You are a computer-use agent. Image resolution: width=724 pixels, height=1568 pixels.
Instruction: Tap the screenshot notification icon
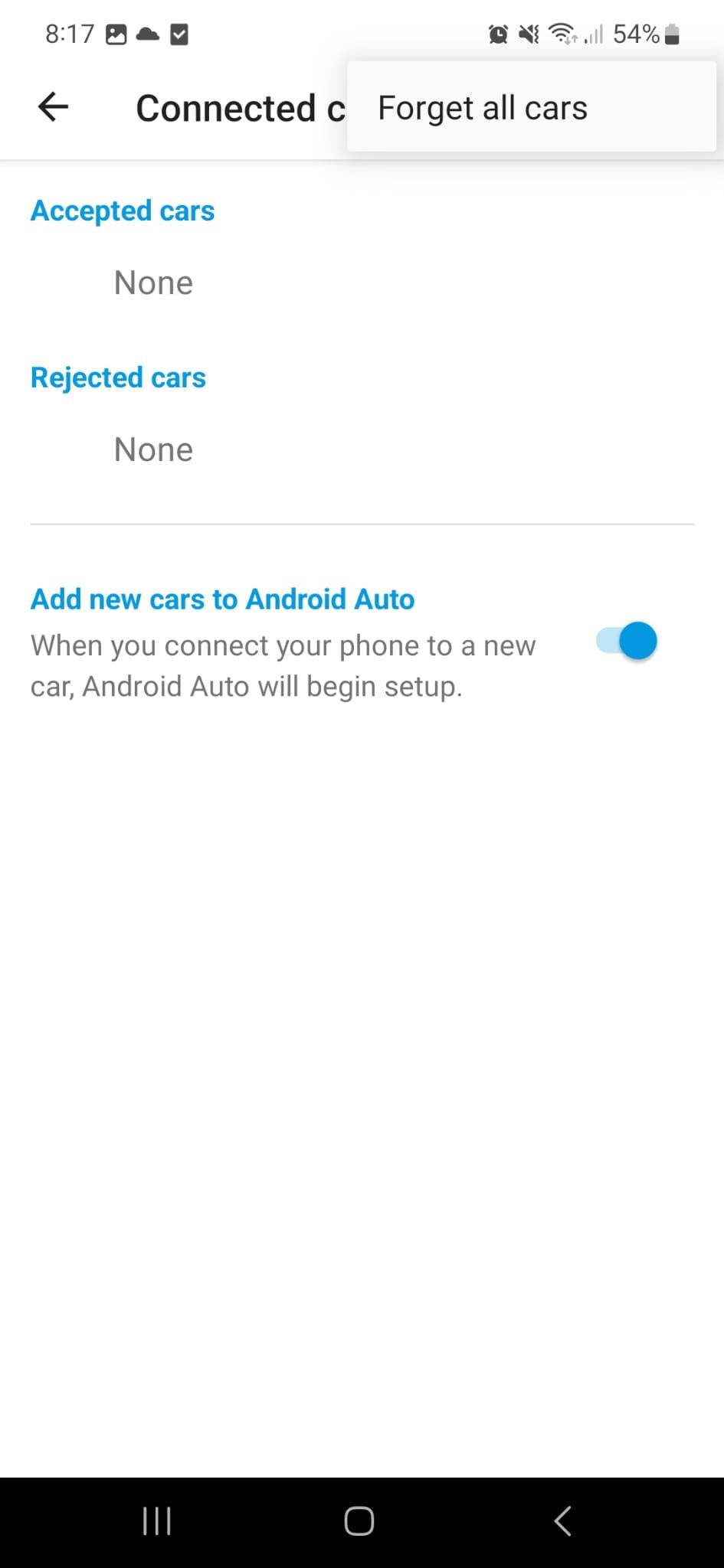pyautogui.click(x=117, y=33)
